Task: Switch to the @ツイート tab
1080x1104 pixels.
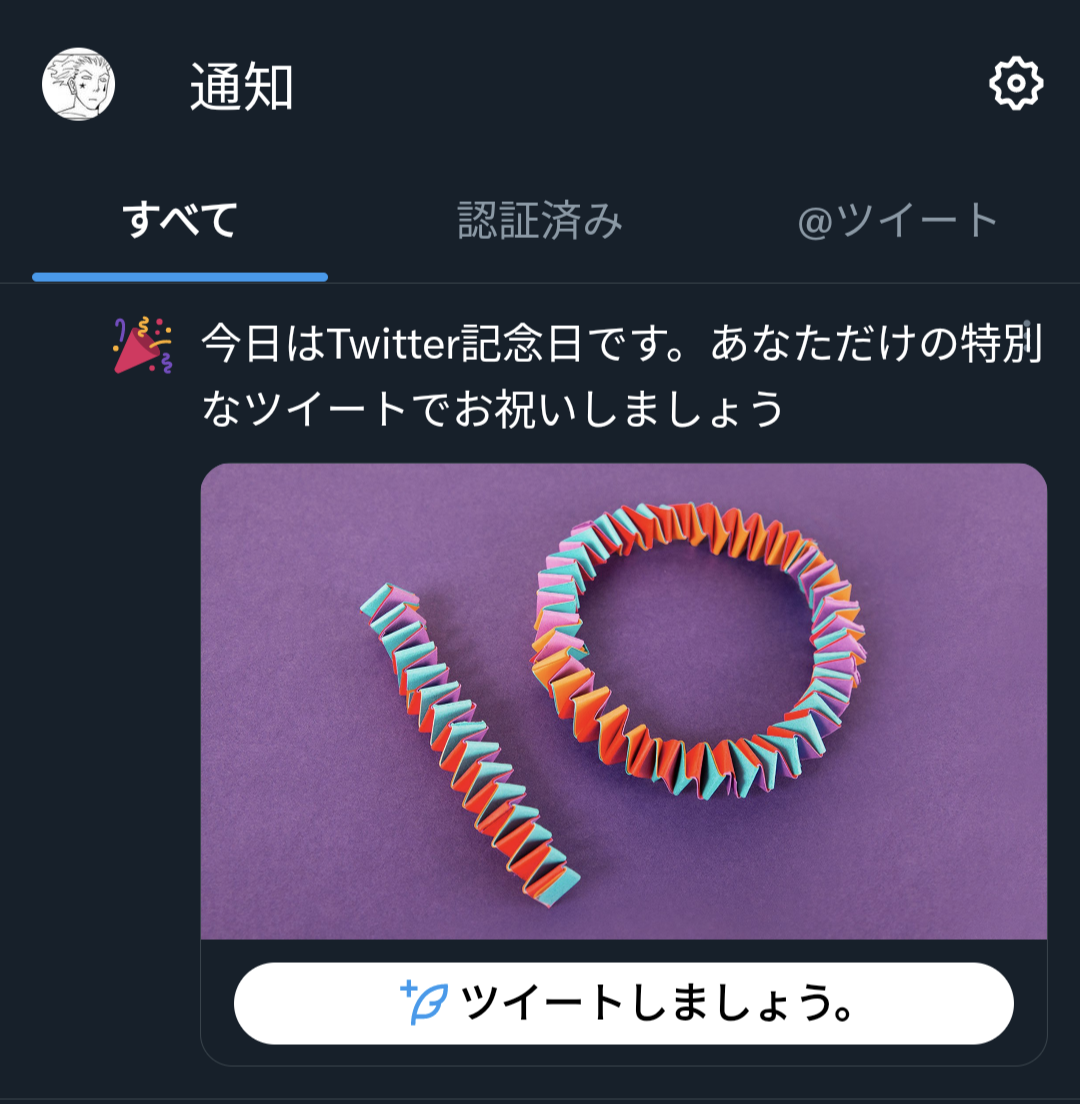Action: click(x=898, y=222)
